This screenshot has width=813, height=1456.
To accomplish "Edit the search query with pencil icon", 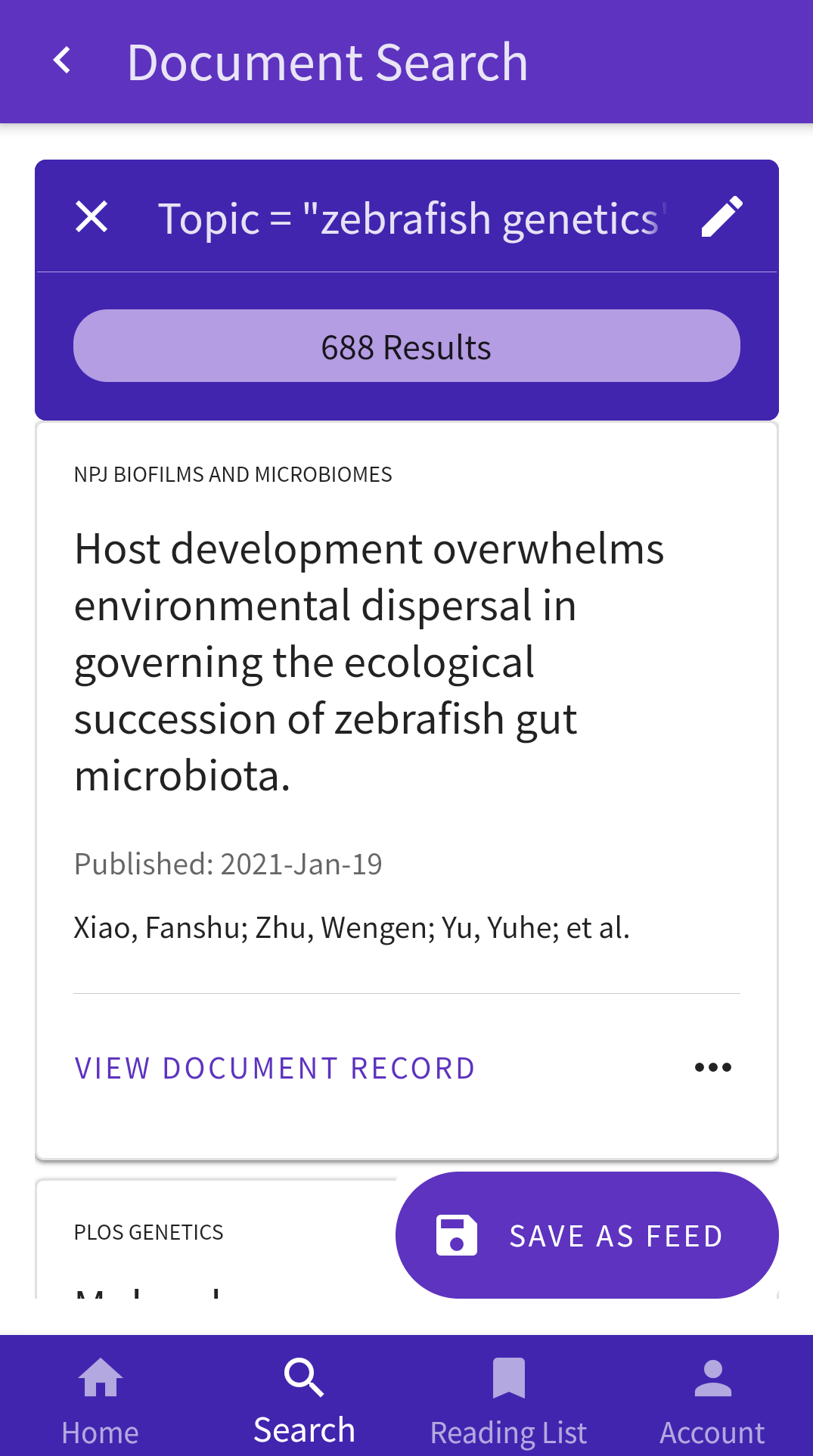I will [722, 217].
